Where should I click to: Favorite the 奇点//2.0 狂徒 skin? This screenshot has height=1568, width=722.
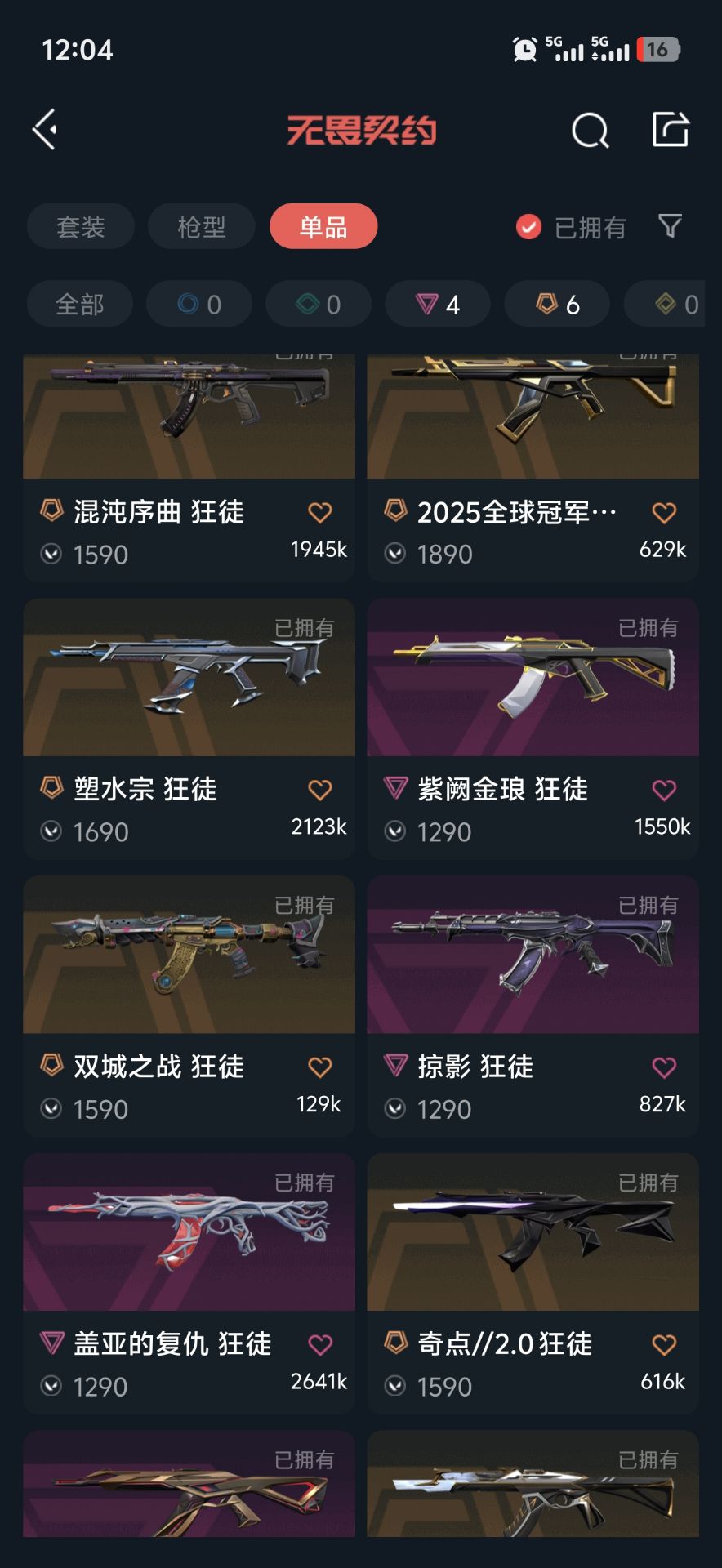tap(664, 1345)
